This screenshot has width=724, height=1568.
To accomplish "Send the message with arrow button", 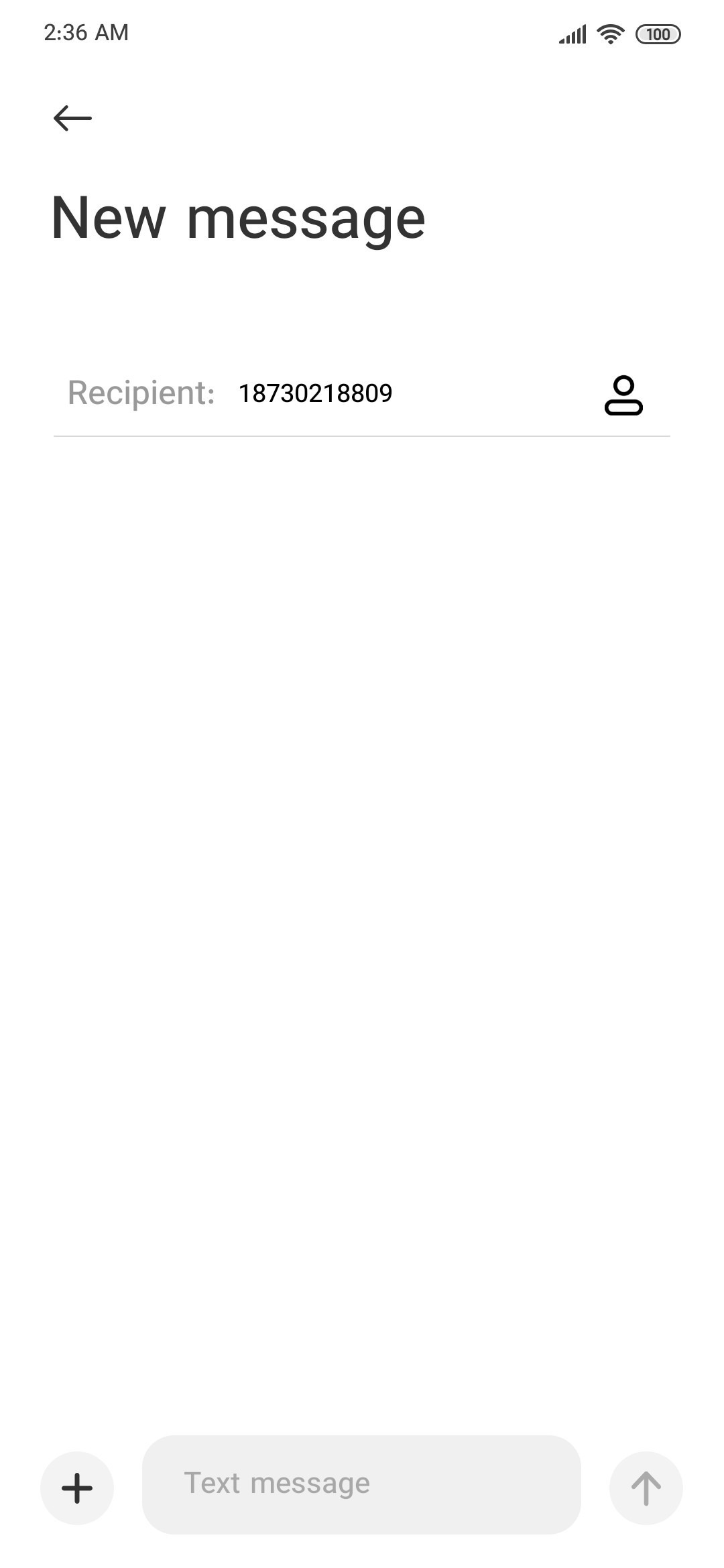I will point(646,1488).
